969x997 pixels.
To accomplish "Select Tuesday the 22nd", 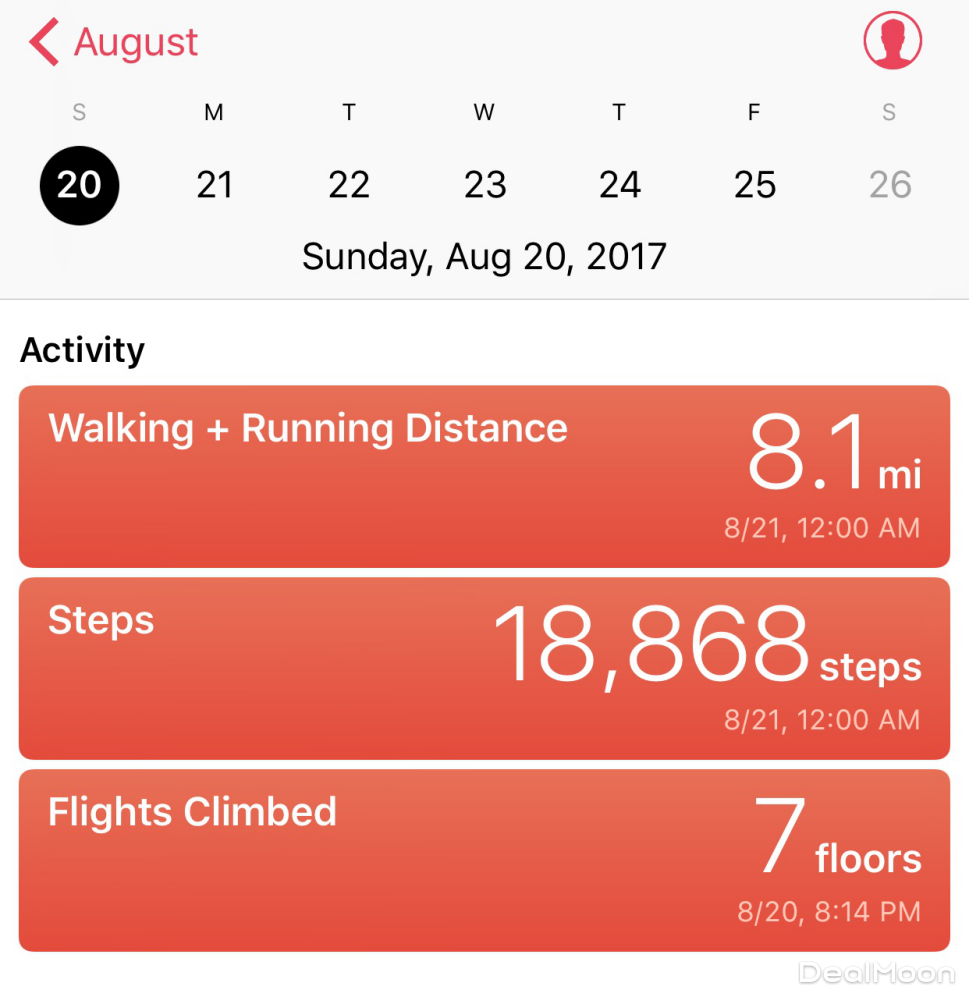I will pos(349,185).
